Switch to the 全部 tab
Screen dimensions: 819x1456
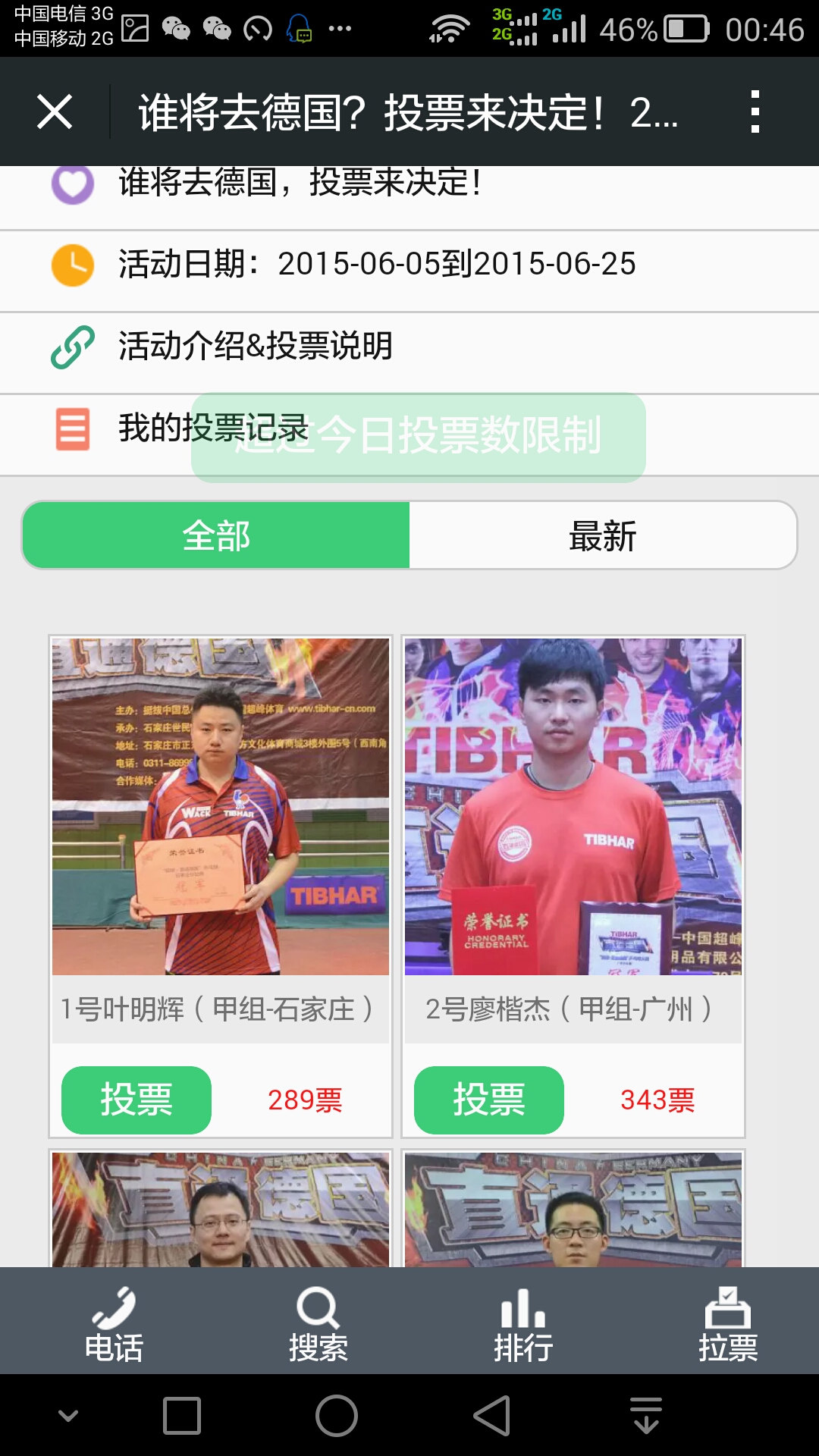(x=216, y=535)
